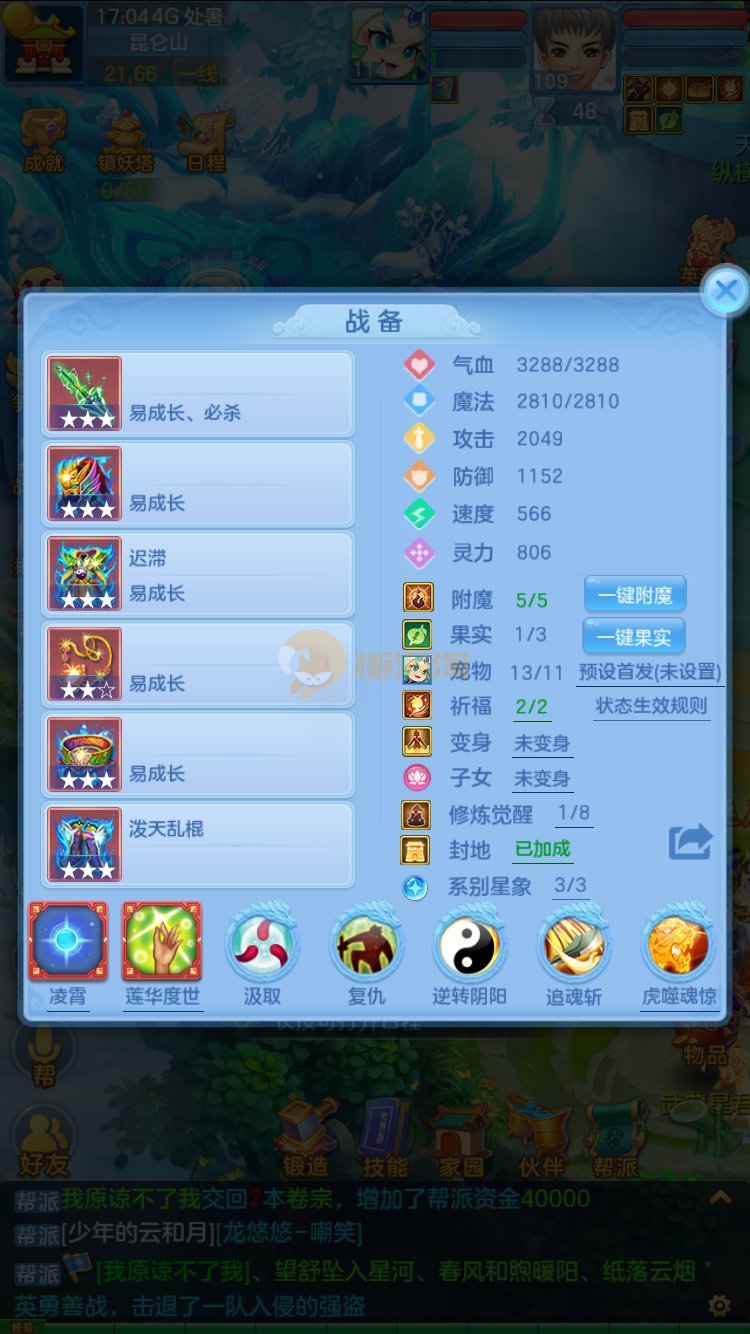The image size is (750, 1334).
Task: Open the 迟滞 易成长 equipment slot
Action: tap(198, 575)
